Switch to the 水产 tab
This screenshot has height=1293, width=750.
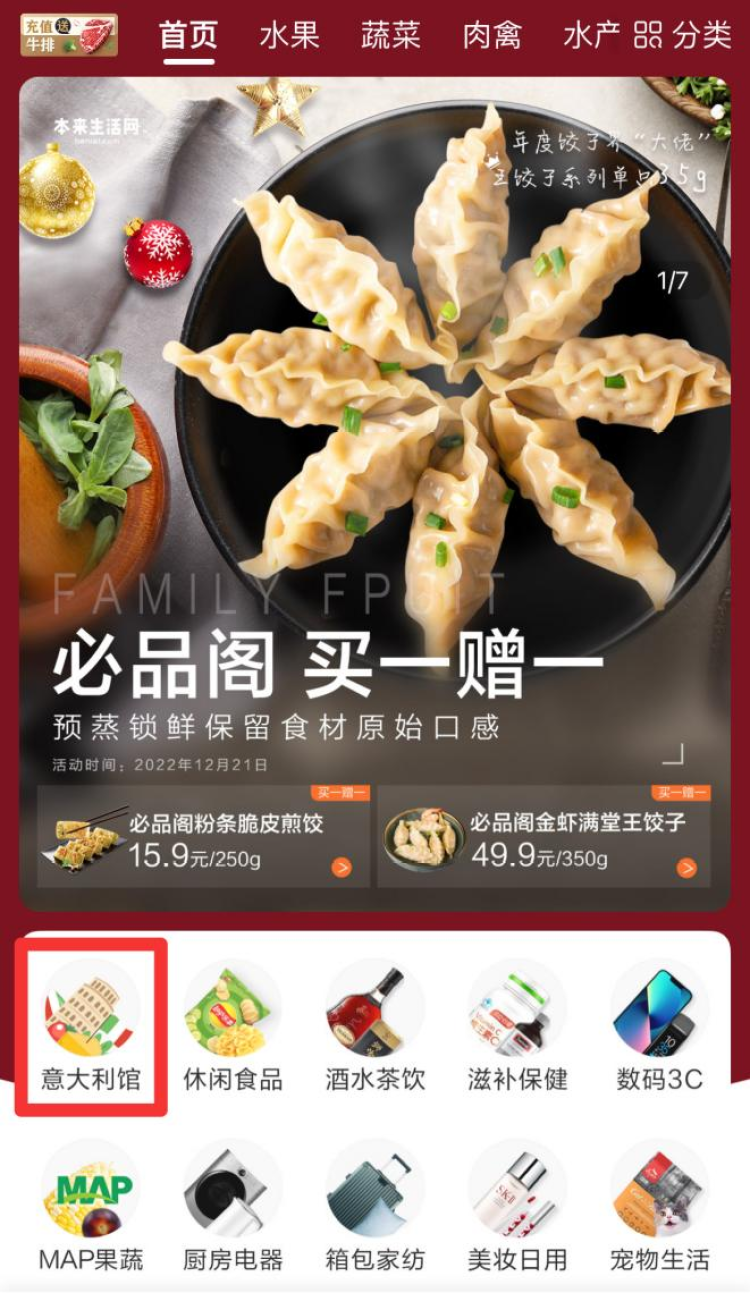(x=593, y=35)
